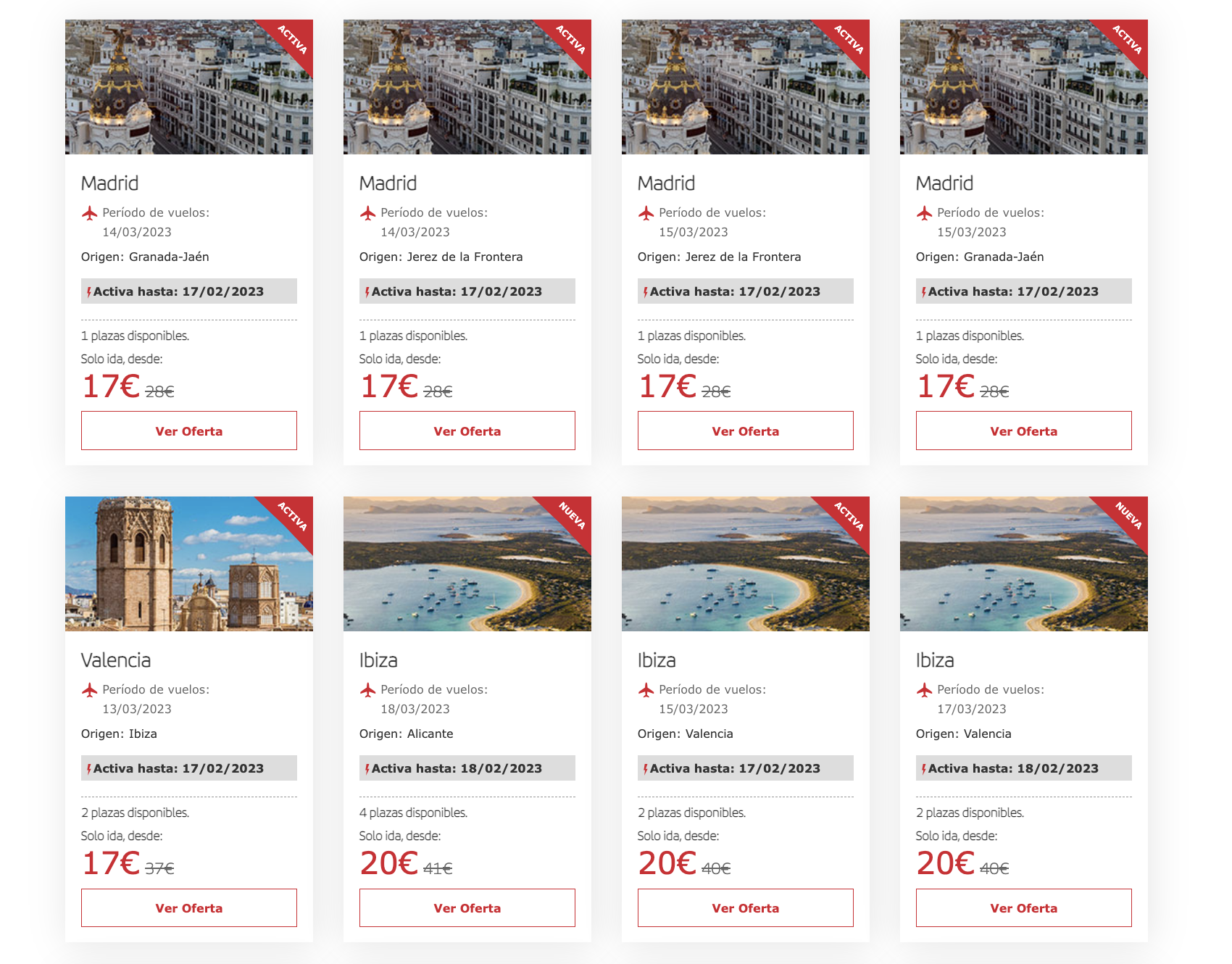Open the Valencia card photo
Image resolution: width=1232 pixels, height=964 pixels.
pos(188,563)
